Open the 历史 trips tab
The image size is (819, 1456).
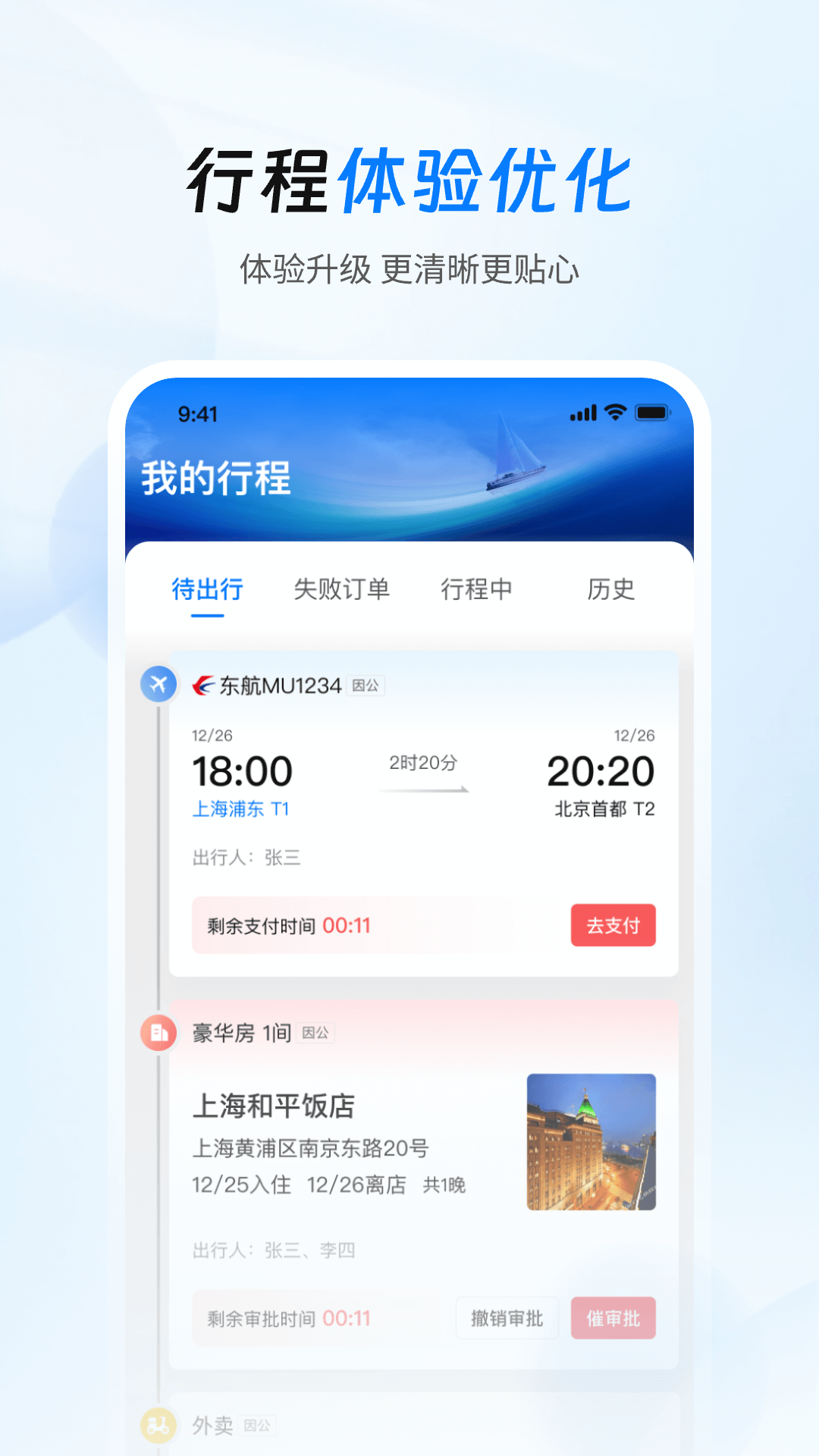611,589
